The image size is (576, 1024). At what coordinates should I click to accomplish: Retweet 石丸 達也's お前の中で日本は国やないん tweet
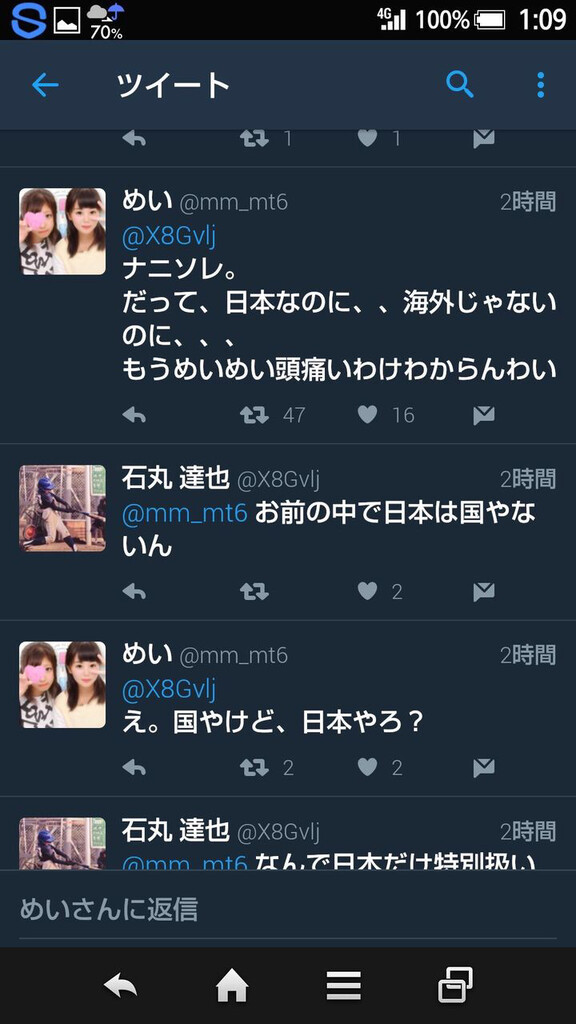(x=254, y=592)
